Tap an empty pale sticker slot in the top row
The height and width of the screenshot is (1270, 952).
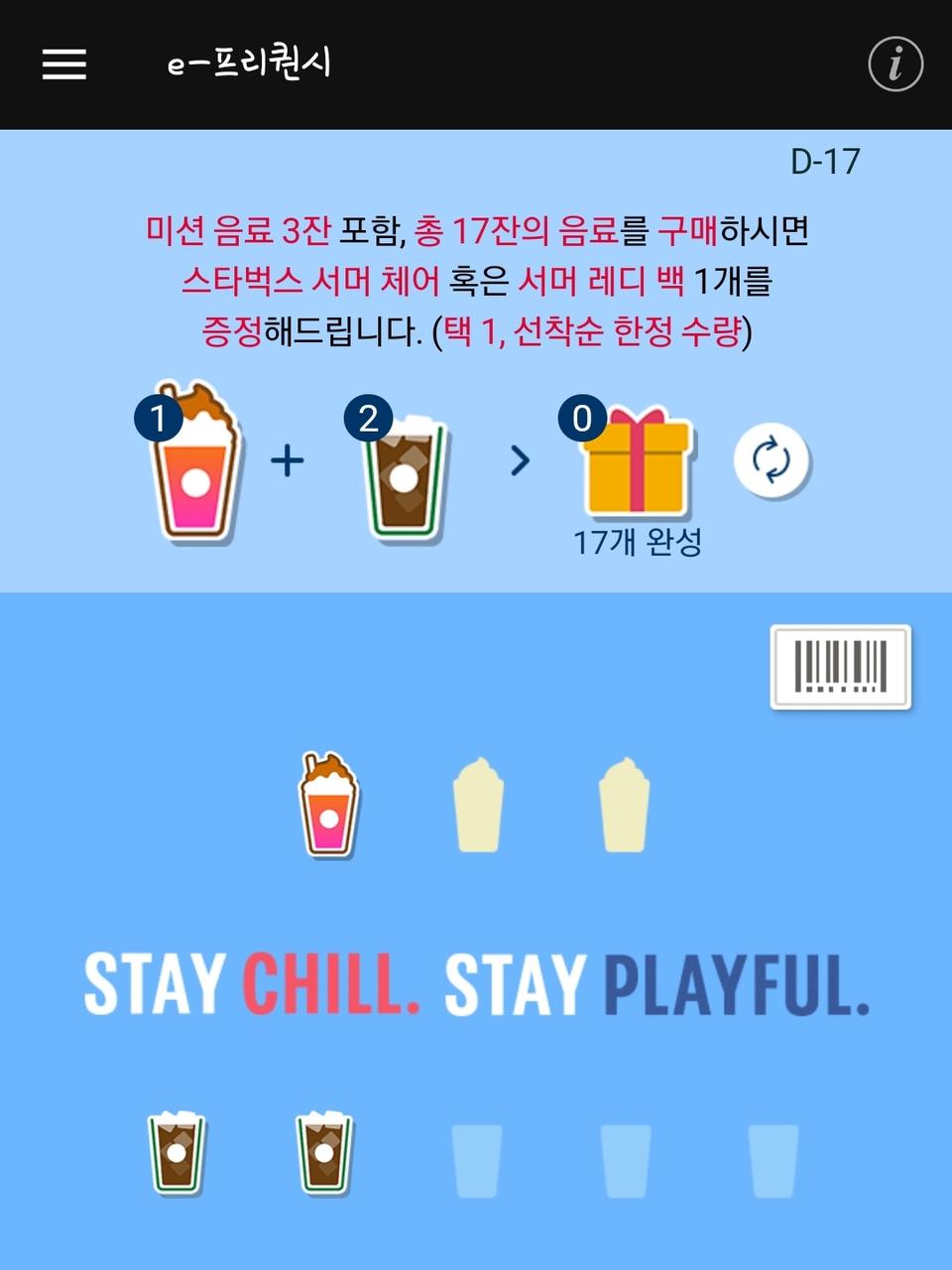tap(479, 804)
